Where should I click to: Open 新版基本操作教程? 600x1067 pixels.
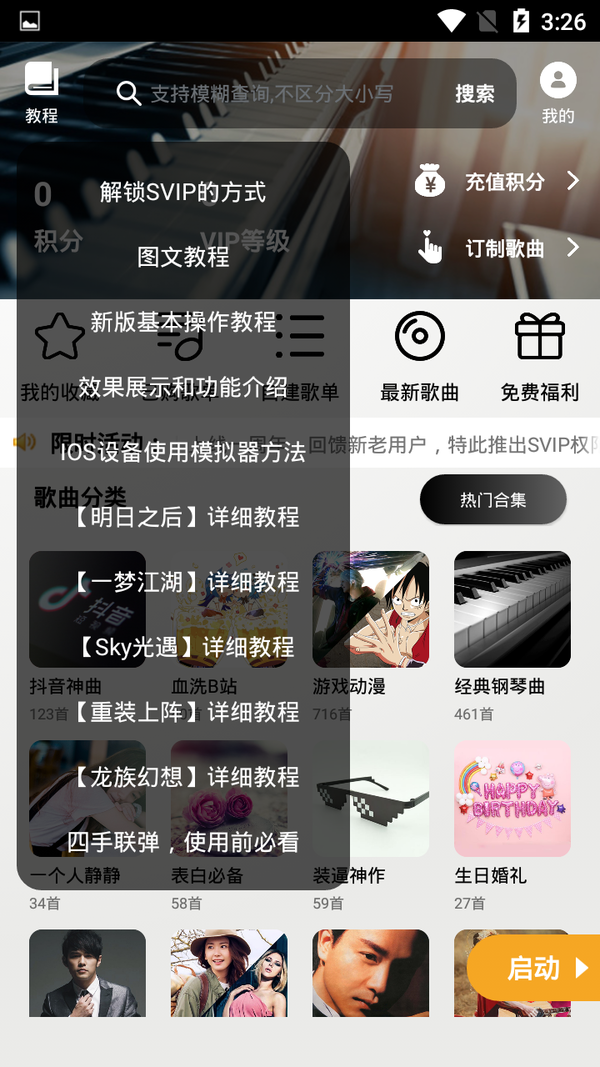[183, 322]
